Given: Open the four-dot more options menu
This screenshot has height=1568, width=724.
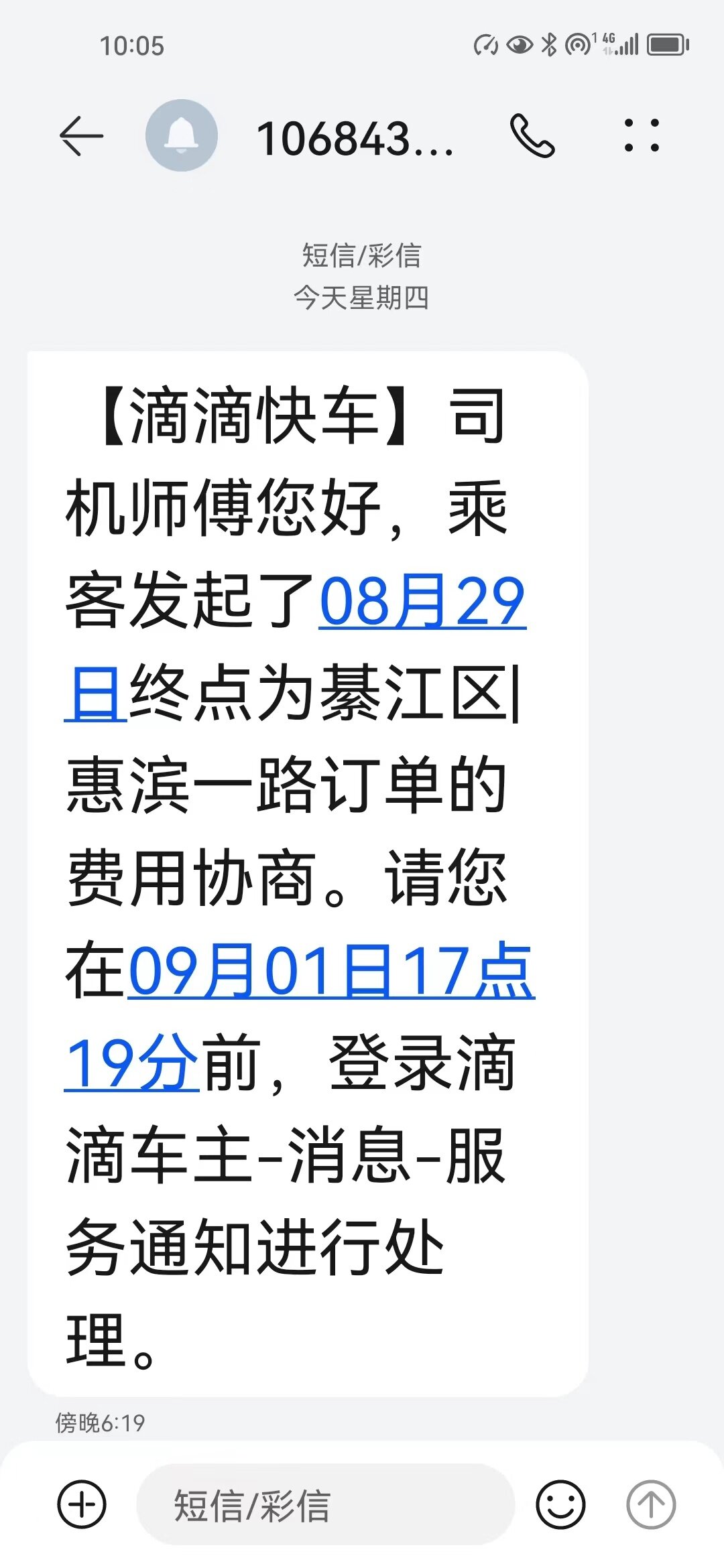Looking at the screenshot, I should [642, 136].
